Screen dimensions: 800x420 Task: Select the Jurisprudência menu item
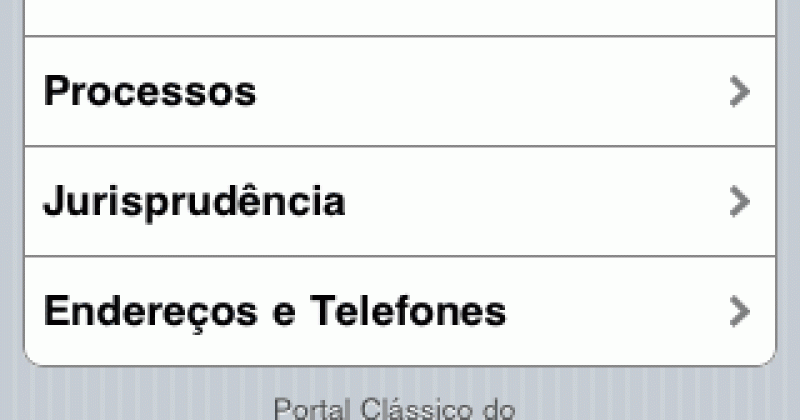click(x=398, y=202)
